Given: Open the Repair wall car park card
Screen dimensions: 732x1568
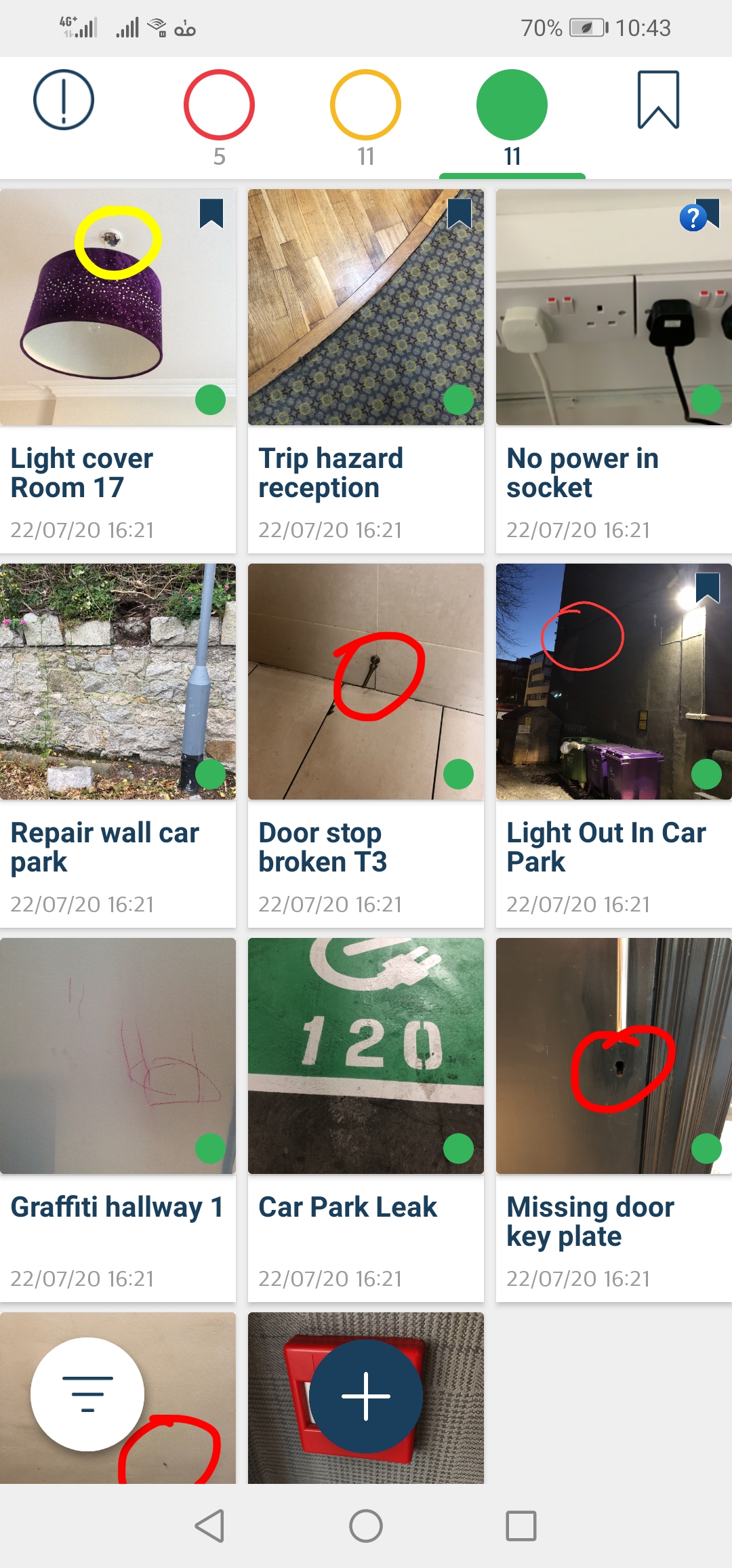Looking at the screenshot, I should (118, 745).
